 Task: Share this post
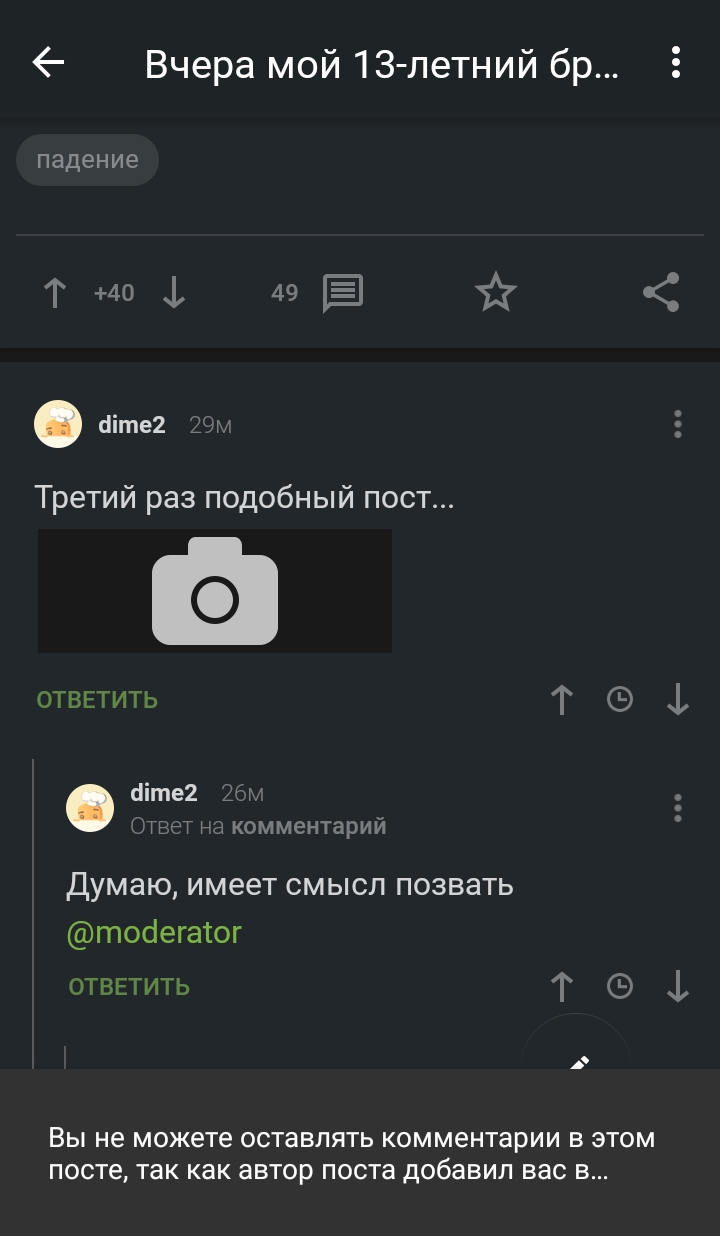[661, 293]
